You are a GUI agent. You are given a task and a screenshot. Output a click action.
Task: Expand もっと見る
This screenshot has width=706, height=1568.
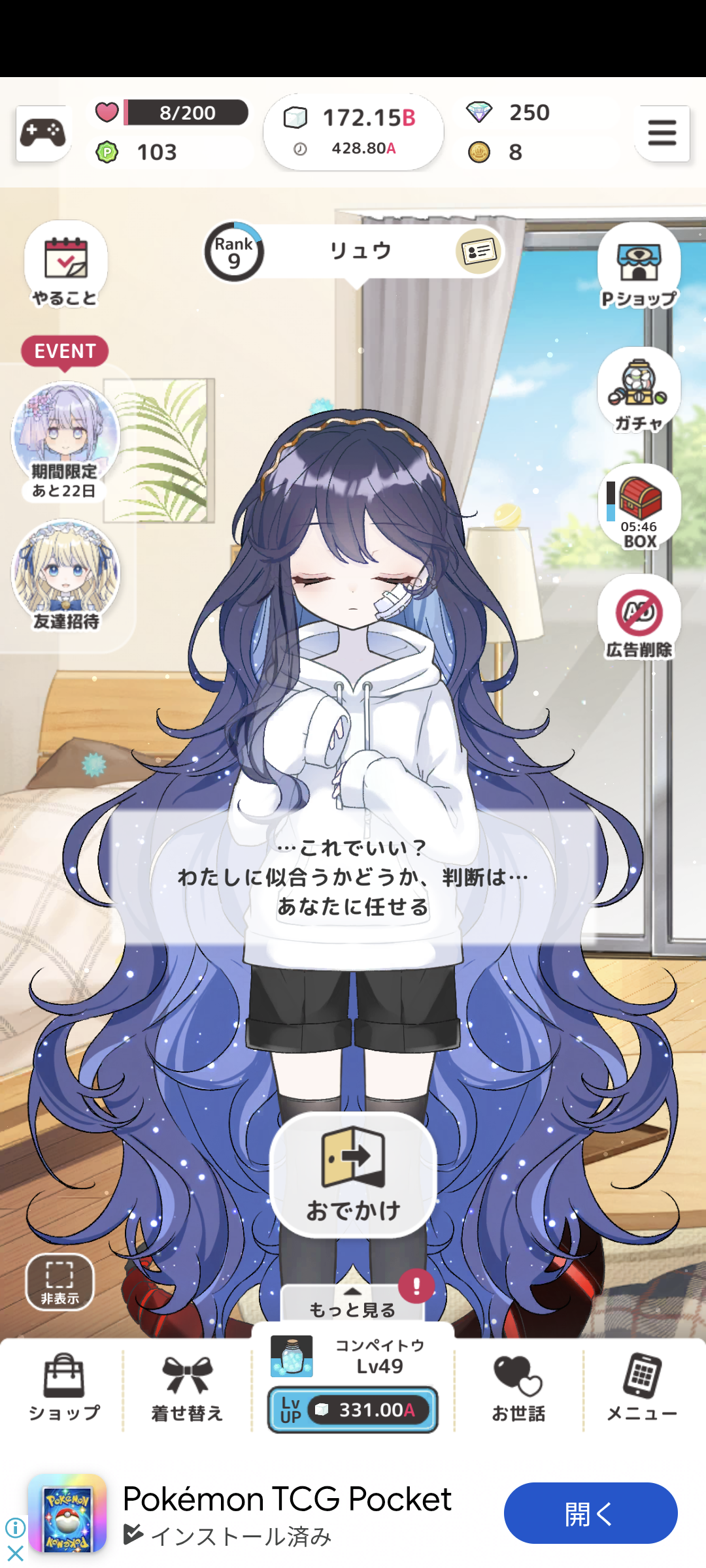(353, 1303)
